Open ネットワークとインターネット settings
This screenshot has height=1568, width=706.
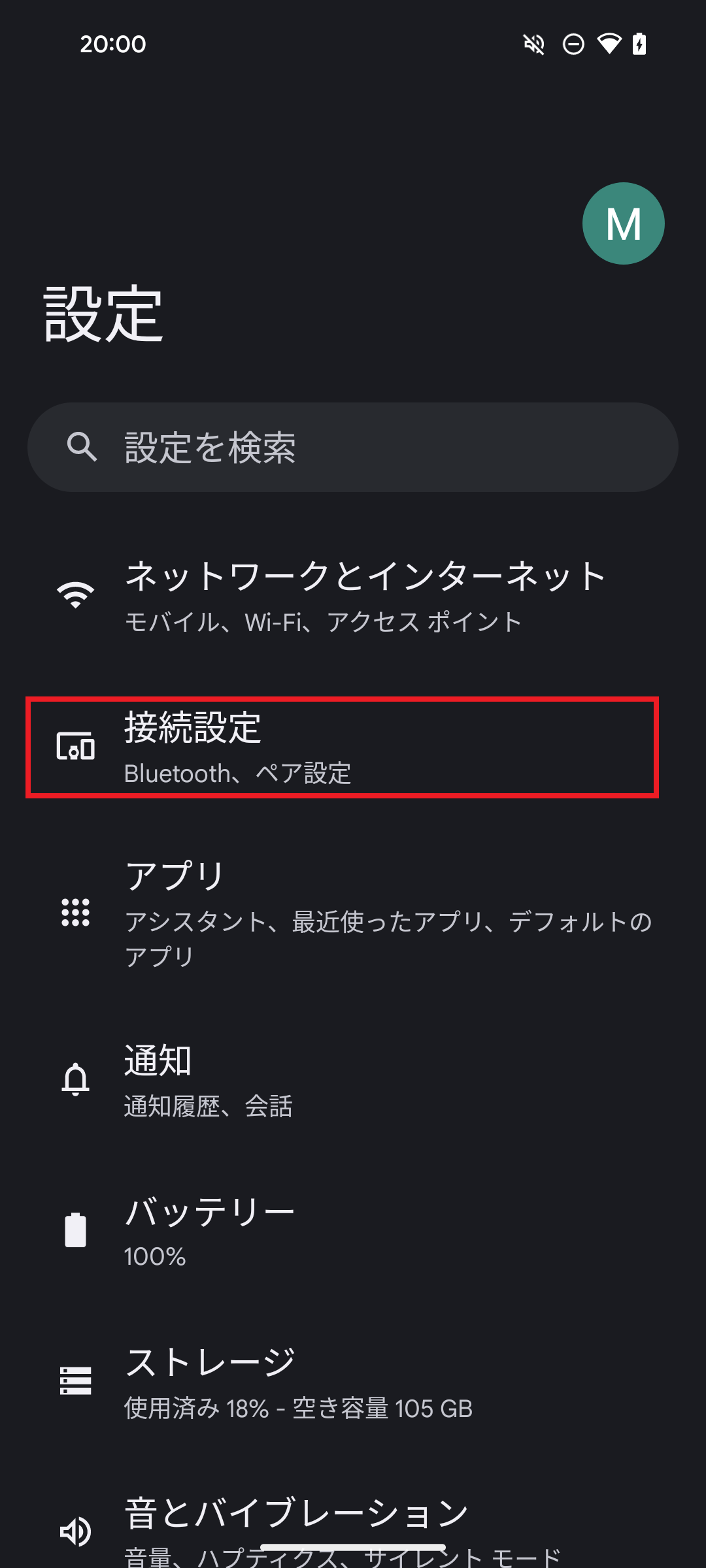353,596
